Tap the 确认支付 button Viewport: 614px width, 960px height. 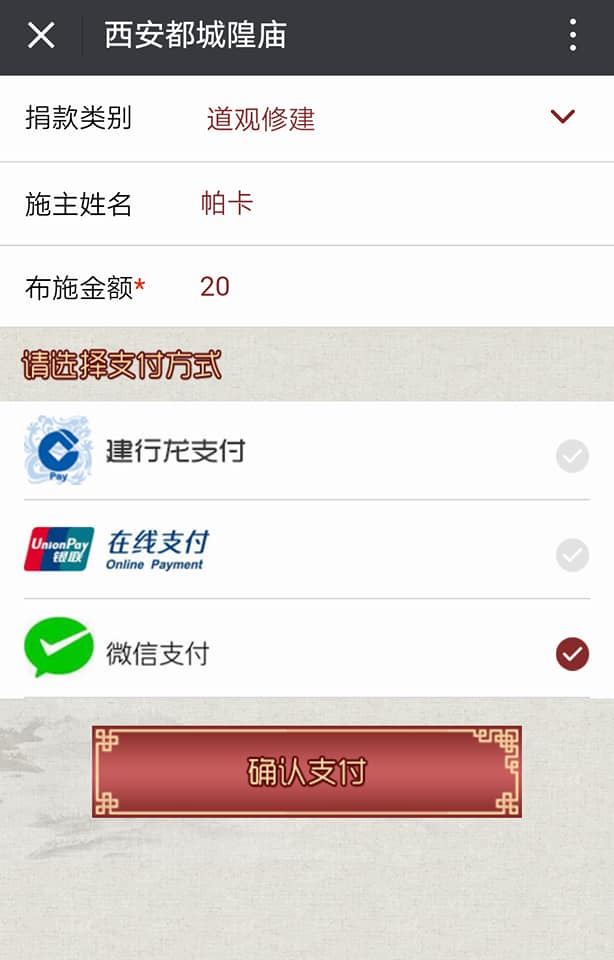(x=307, y=772)
